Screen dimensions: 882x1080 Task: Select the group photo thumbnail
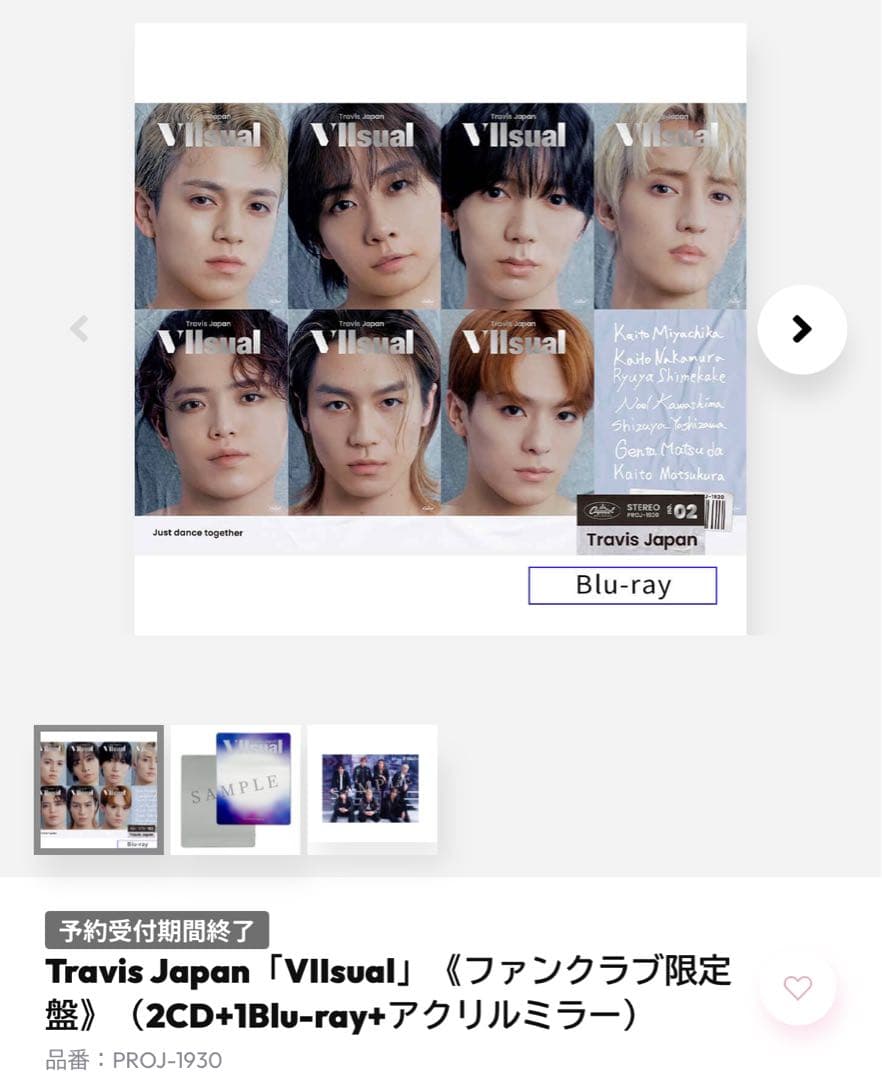[372, 789]
